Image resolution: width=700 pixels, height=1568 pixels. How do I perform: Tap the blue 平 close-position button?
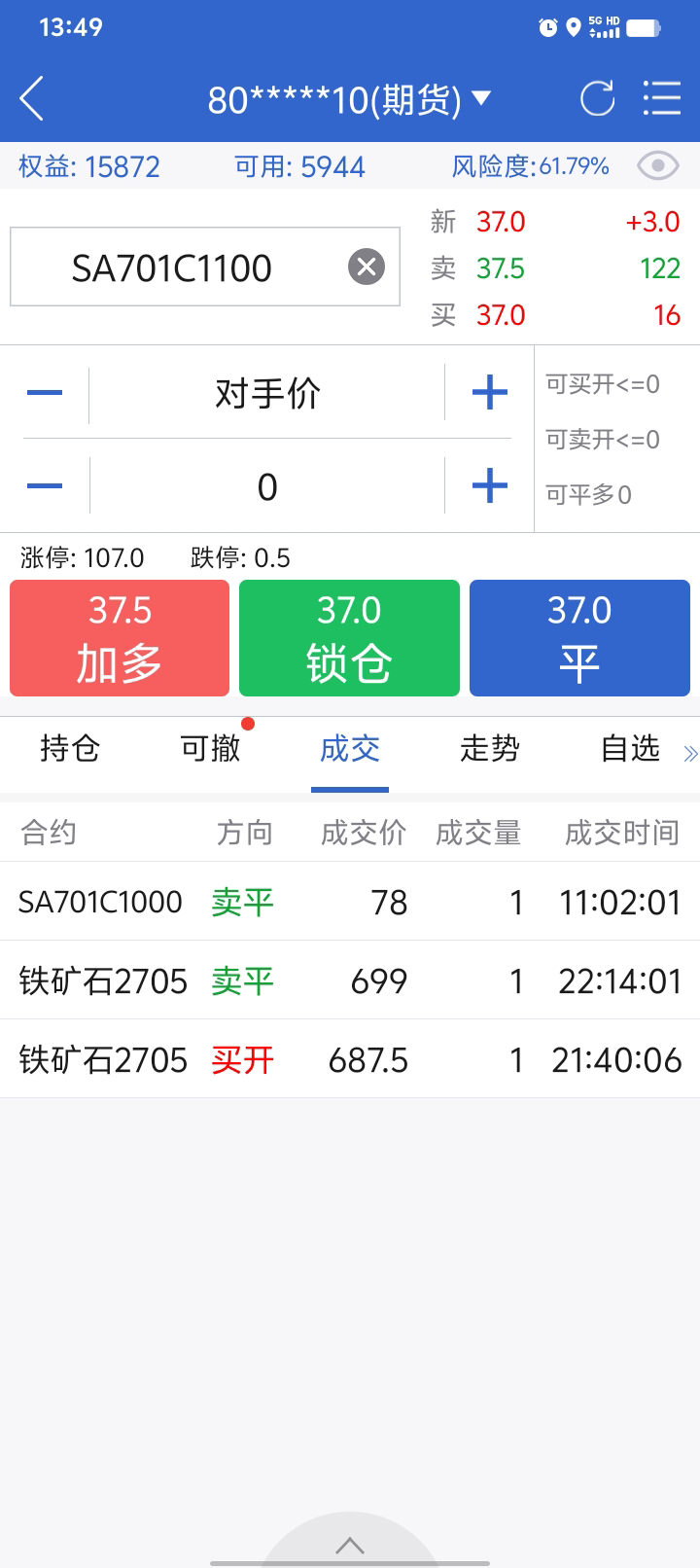click(x=579, y=638)
